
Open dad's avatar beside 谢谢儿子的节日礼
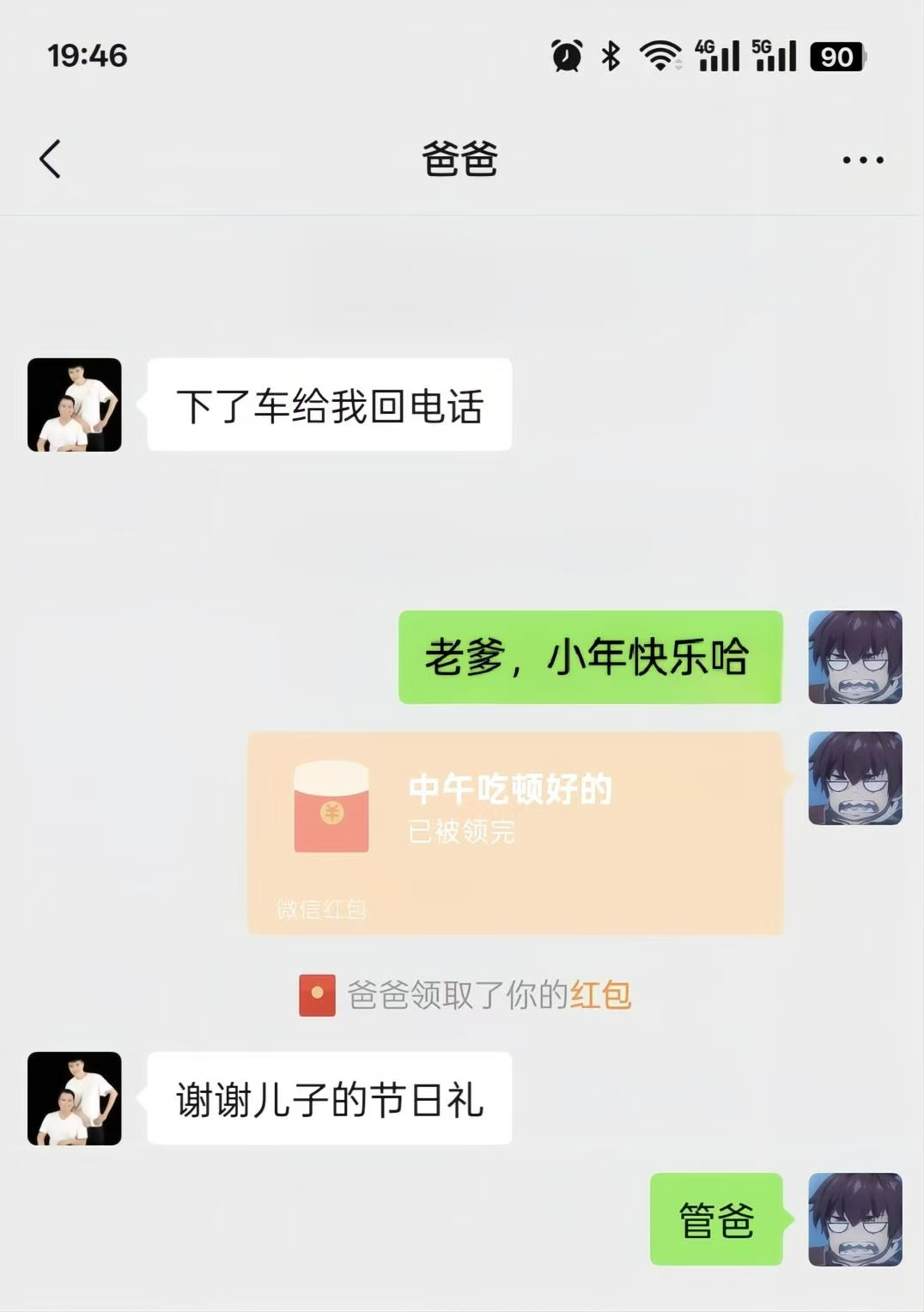click(x=75, y=1098)
